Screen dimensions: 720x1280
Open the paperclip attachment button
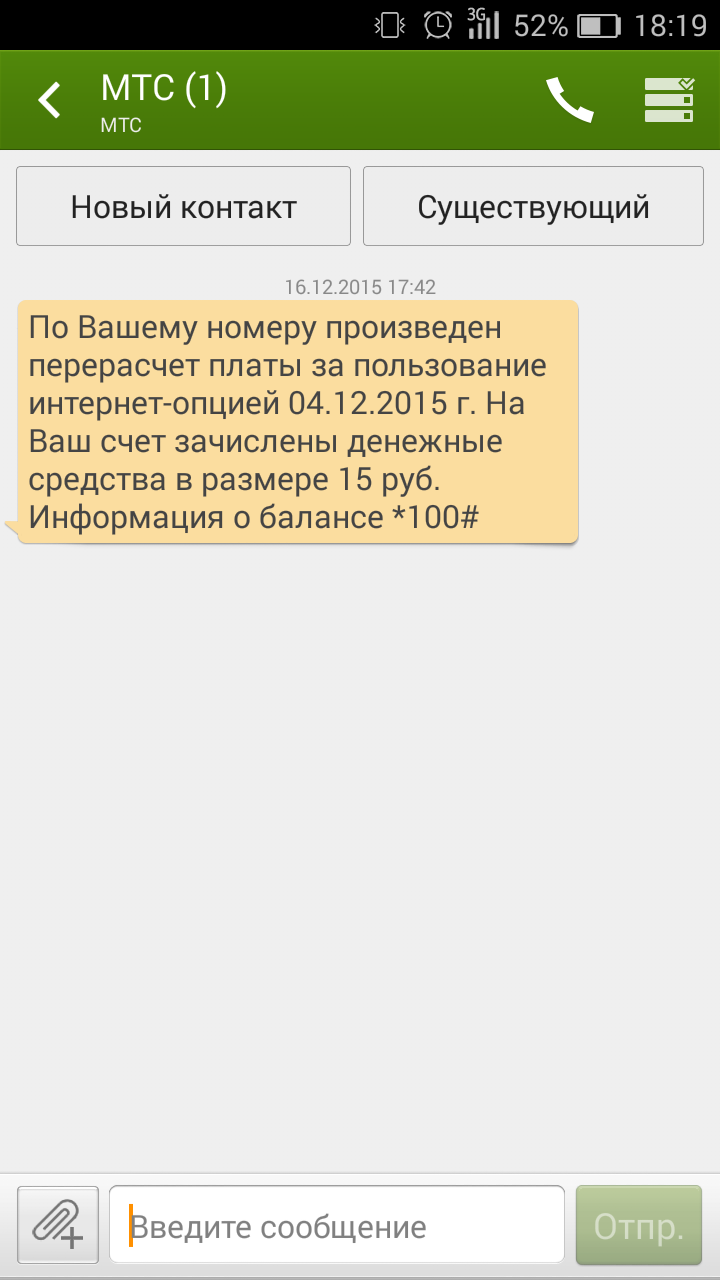pos(58,1226)
